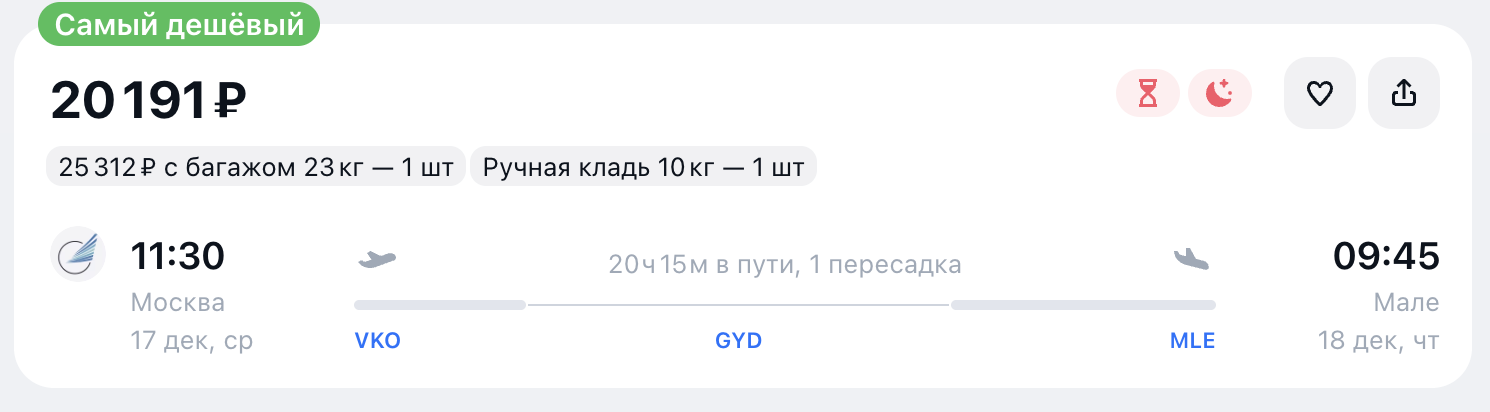
Task: Tap the long layover hourglass badge
Action: (1148, 94)
